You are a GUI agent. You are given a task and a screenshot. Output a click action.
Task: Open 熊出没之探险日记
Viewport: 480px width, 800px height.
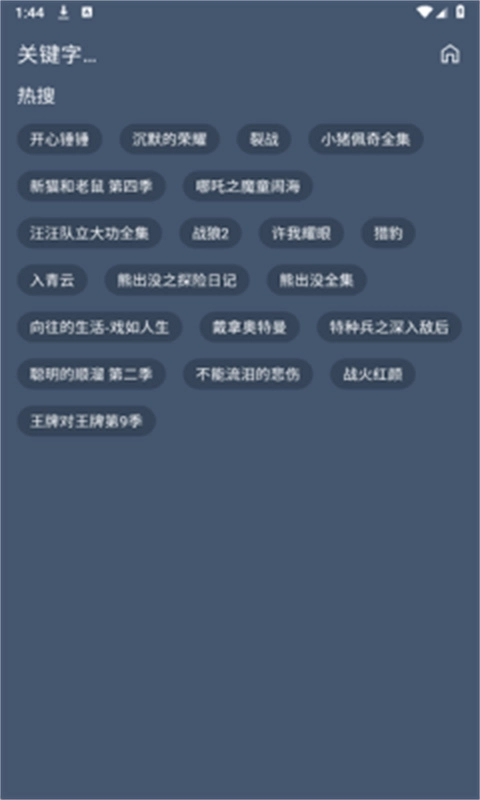[x=177, y=280]
